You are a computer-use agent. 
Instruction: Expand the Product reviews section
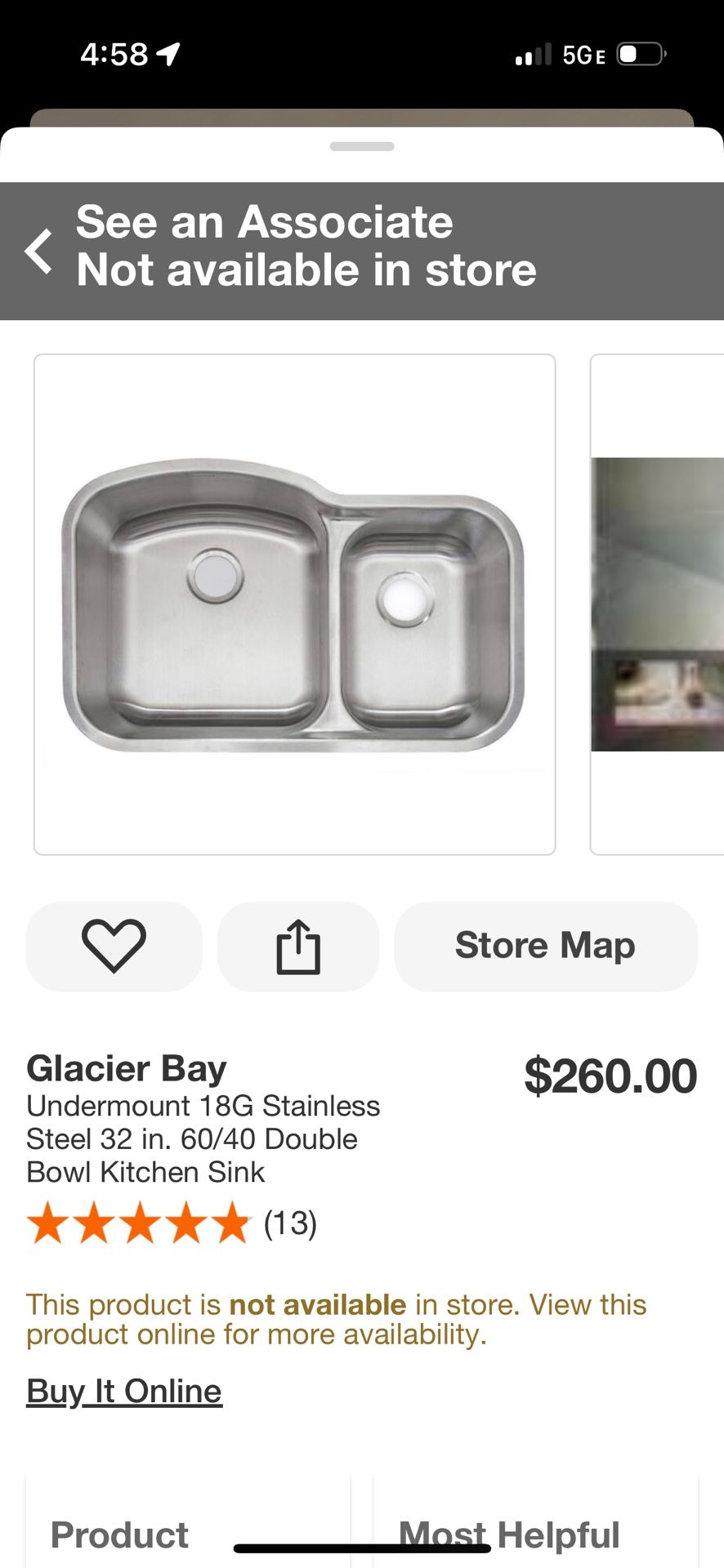[x=118, y=1534]
